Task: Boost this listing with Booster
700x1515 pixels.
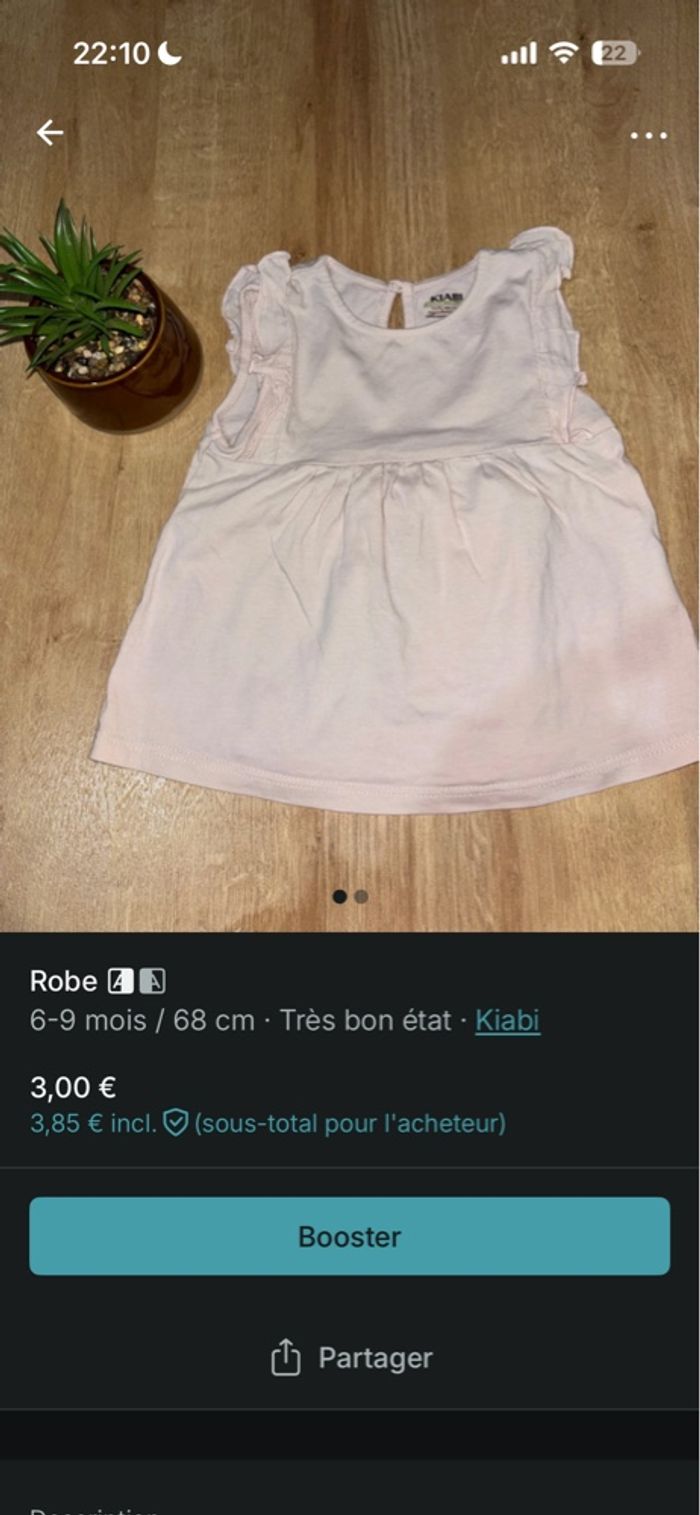Action: [x=350, y=1236]
